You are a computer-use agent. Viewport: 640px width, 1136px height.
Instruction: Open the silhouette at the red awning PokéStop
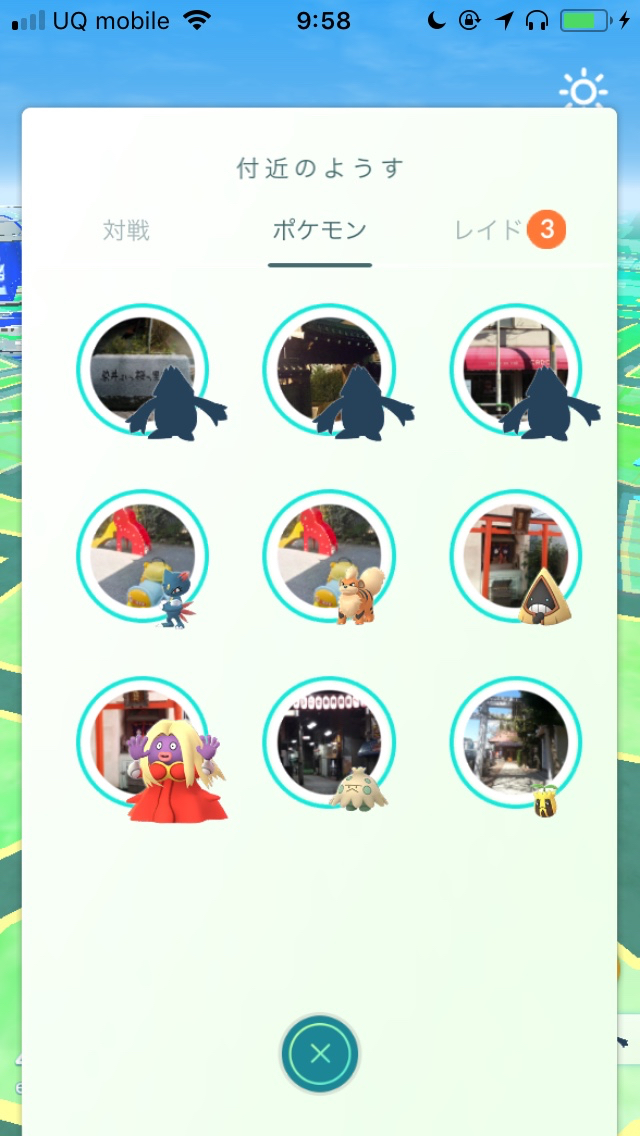click(x=516, y=370)
